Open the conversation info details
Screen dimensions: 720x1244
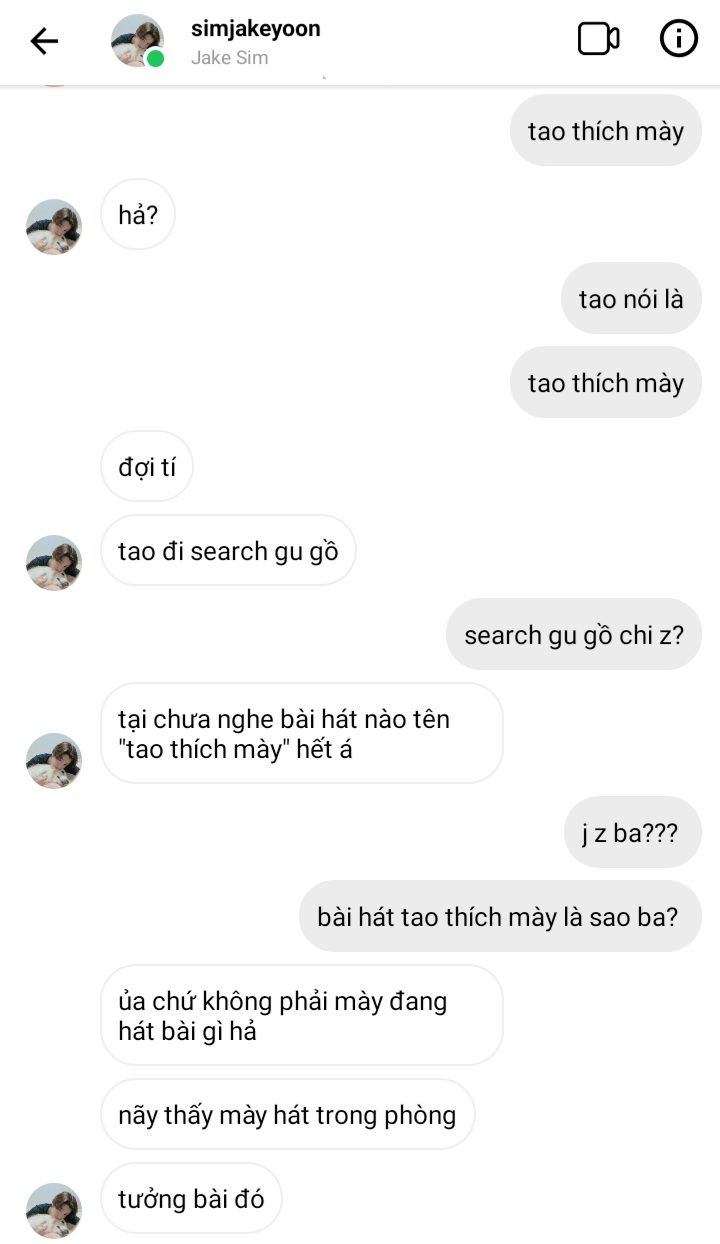679,40
